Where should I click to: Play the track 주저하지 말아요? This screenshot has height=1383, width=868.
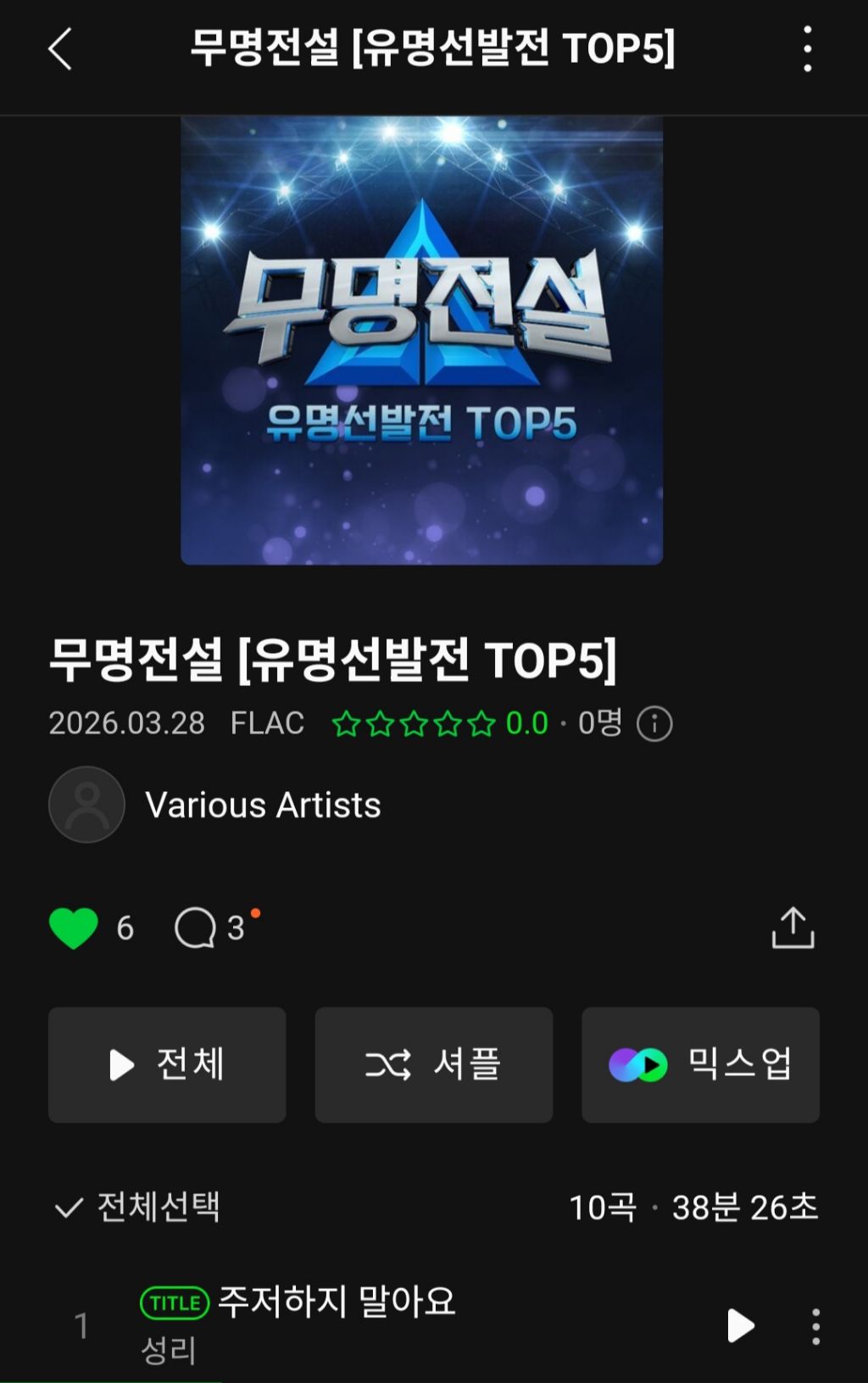pos(740,1325)
